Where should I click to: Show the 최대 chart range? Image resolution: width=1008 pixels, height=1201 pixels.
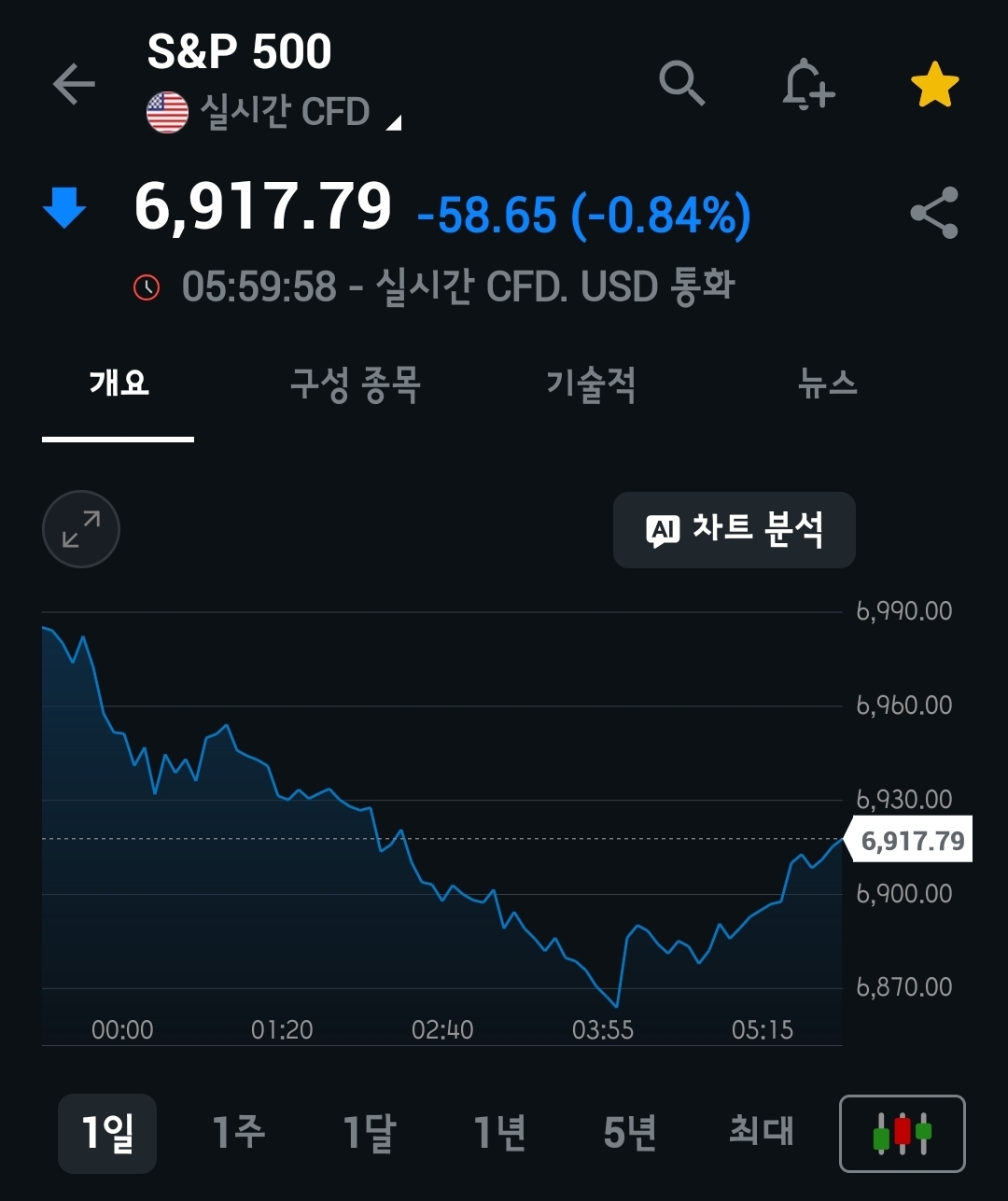point(762,1133)
